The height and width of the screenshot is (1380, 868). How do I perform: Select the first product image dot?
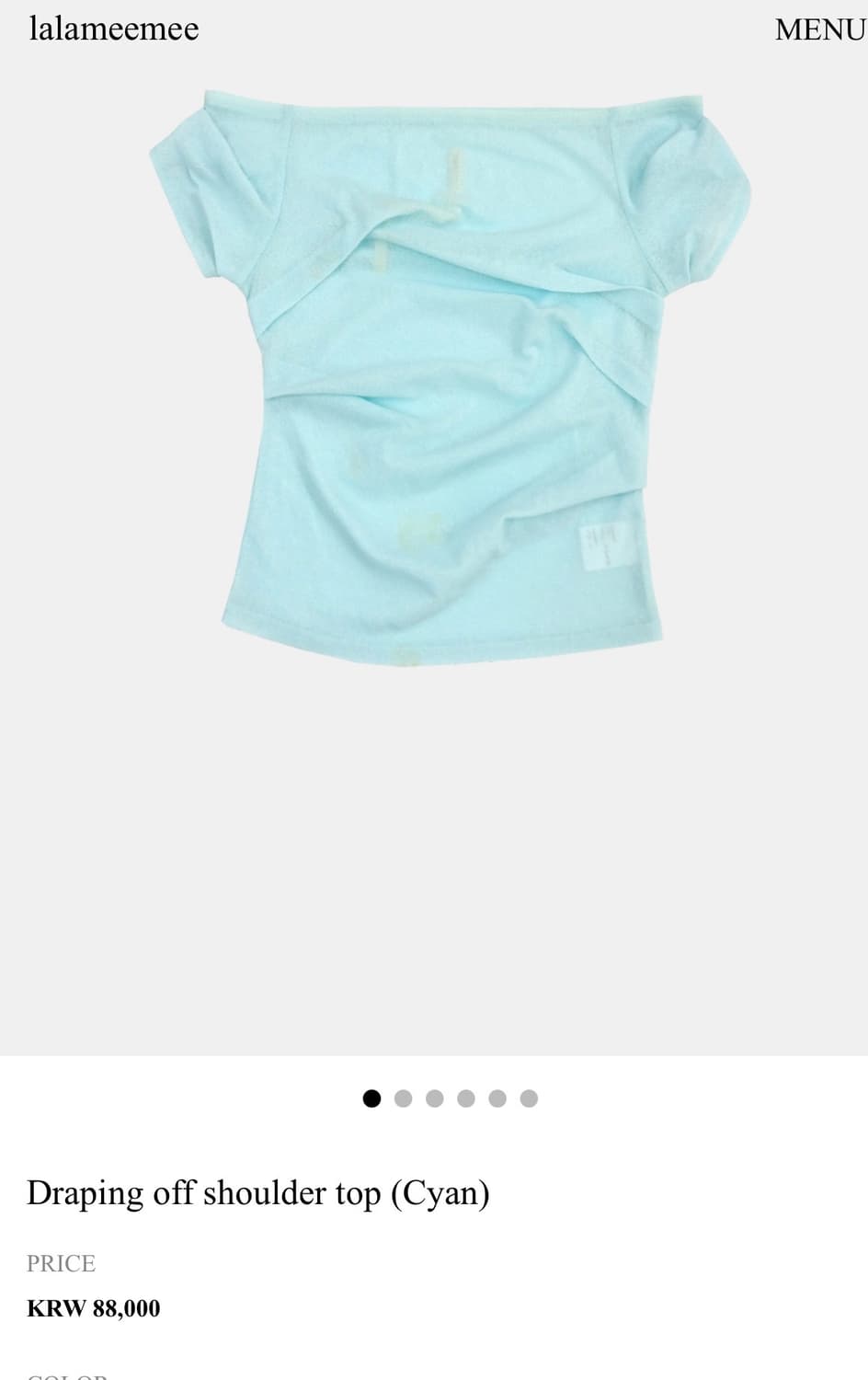pyautogui.click(x=371, y=1098)
